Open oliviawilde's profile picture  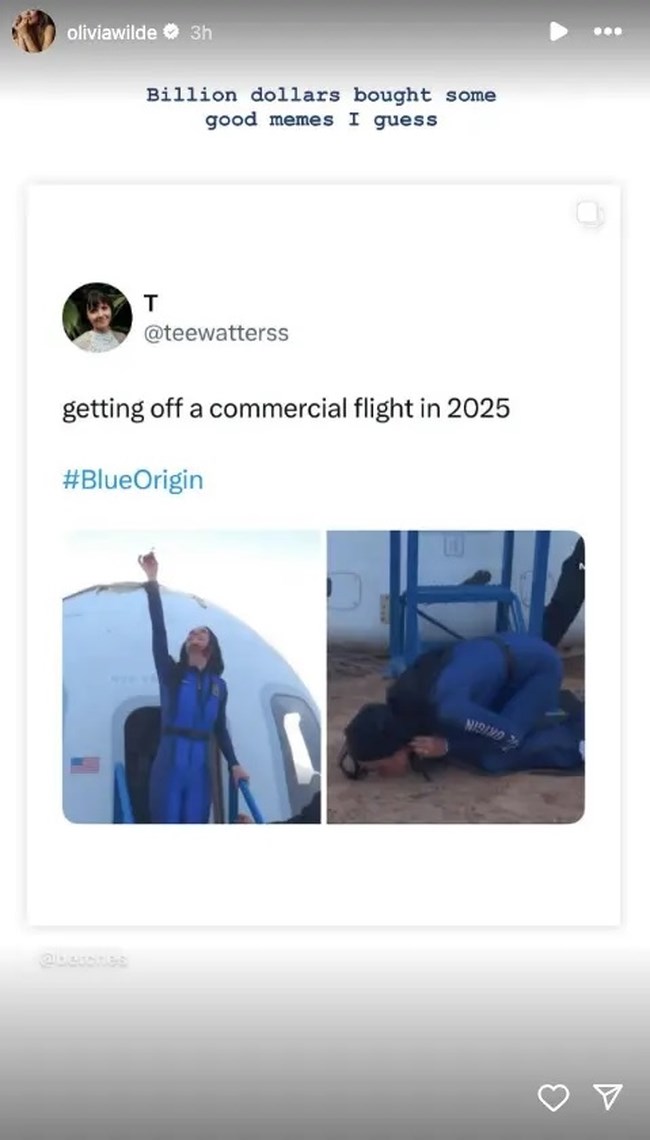[x=33, y=32]
